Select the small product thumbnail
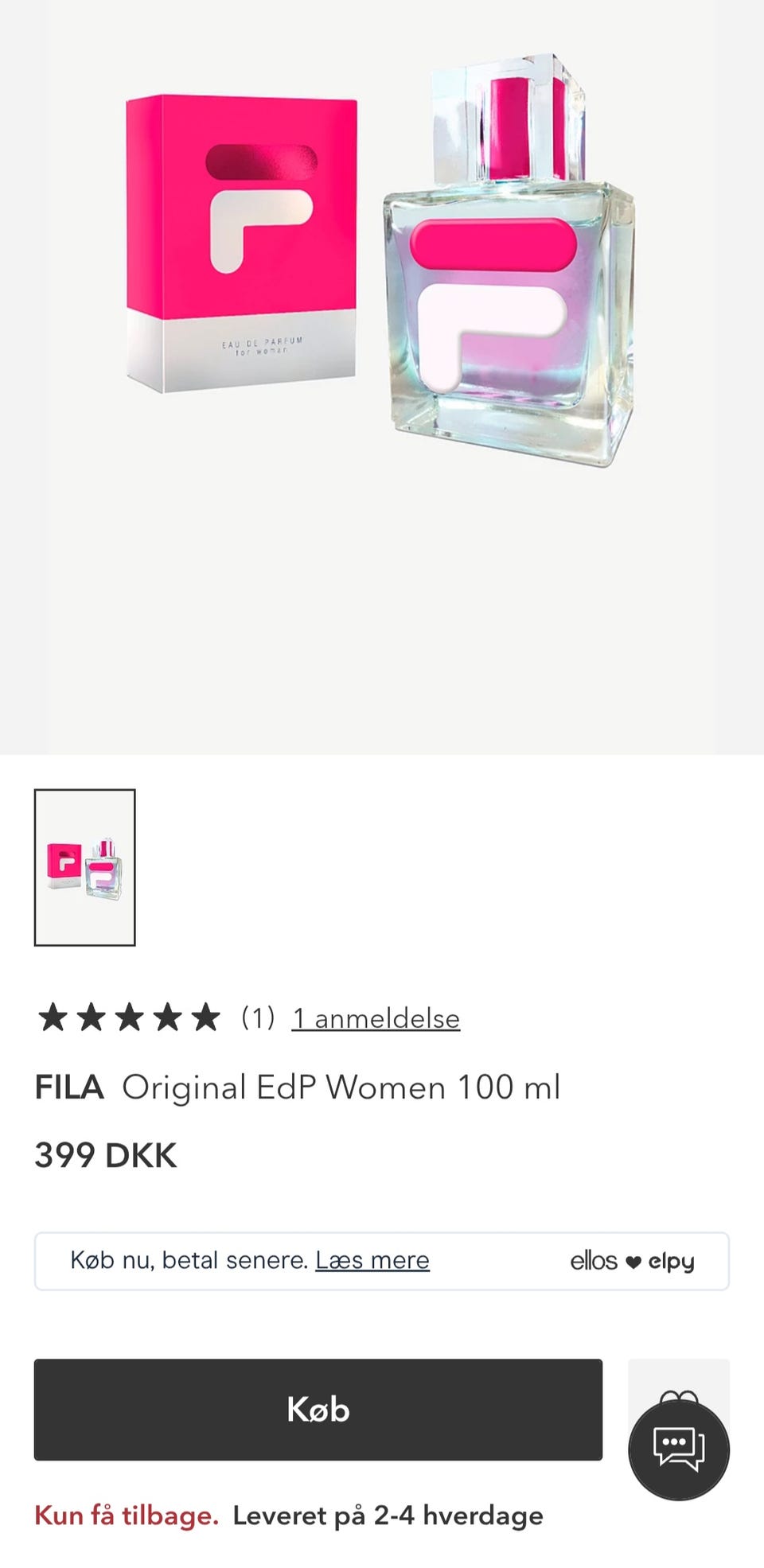Screen dimensions: 764x1568 (84, 867)
